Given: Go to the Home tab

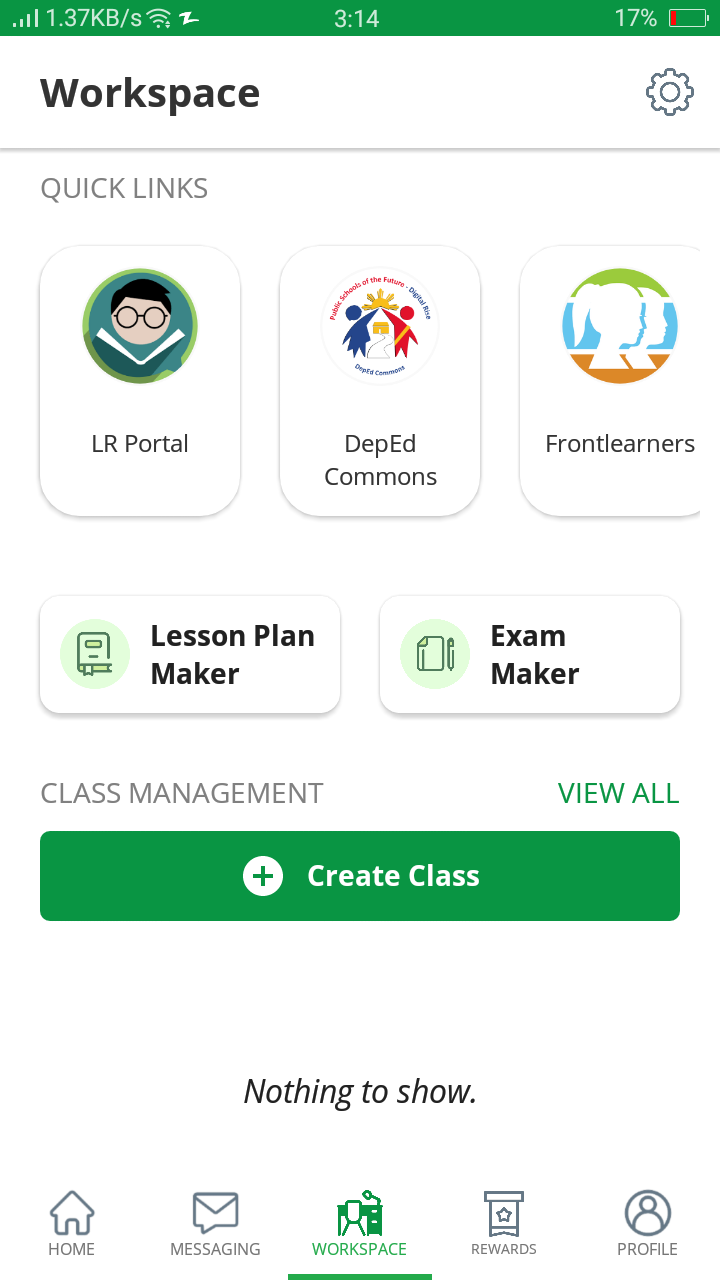Looking at the screenshot, I should click(x=72, y=1223).
